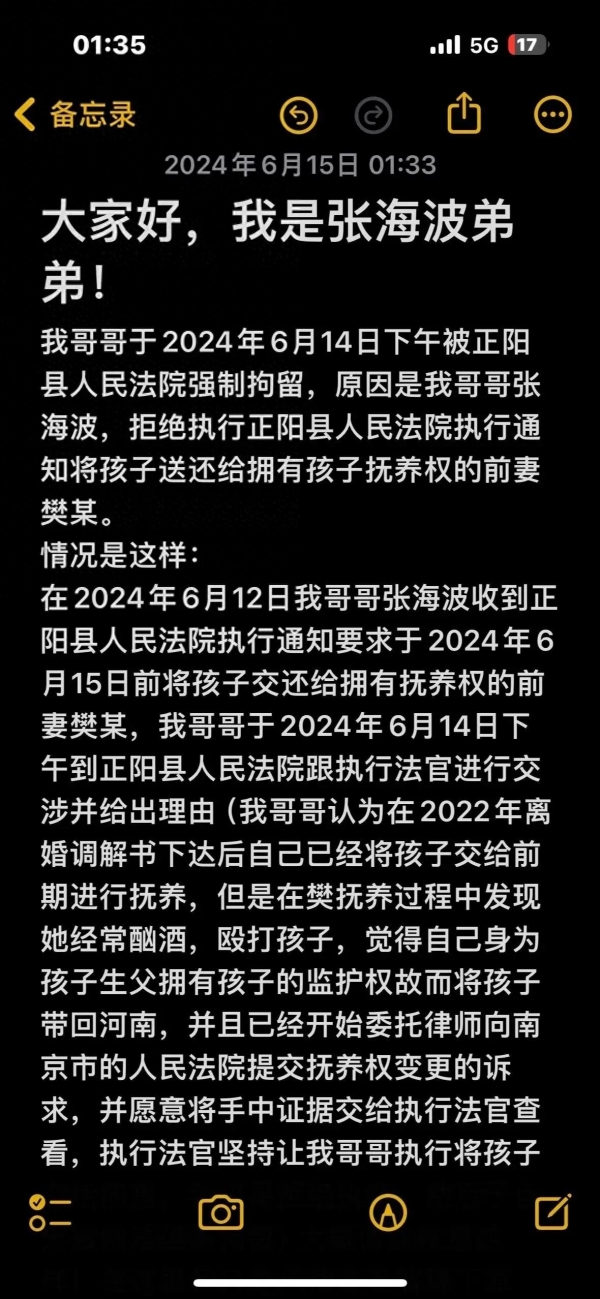
Task: Undo the last edit
Action: 298,115
